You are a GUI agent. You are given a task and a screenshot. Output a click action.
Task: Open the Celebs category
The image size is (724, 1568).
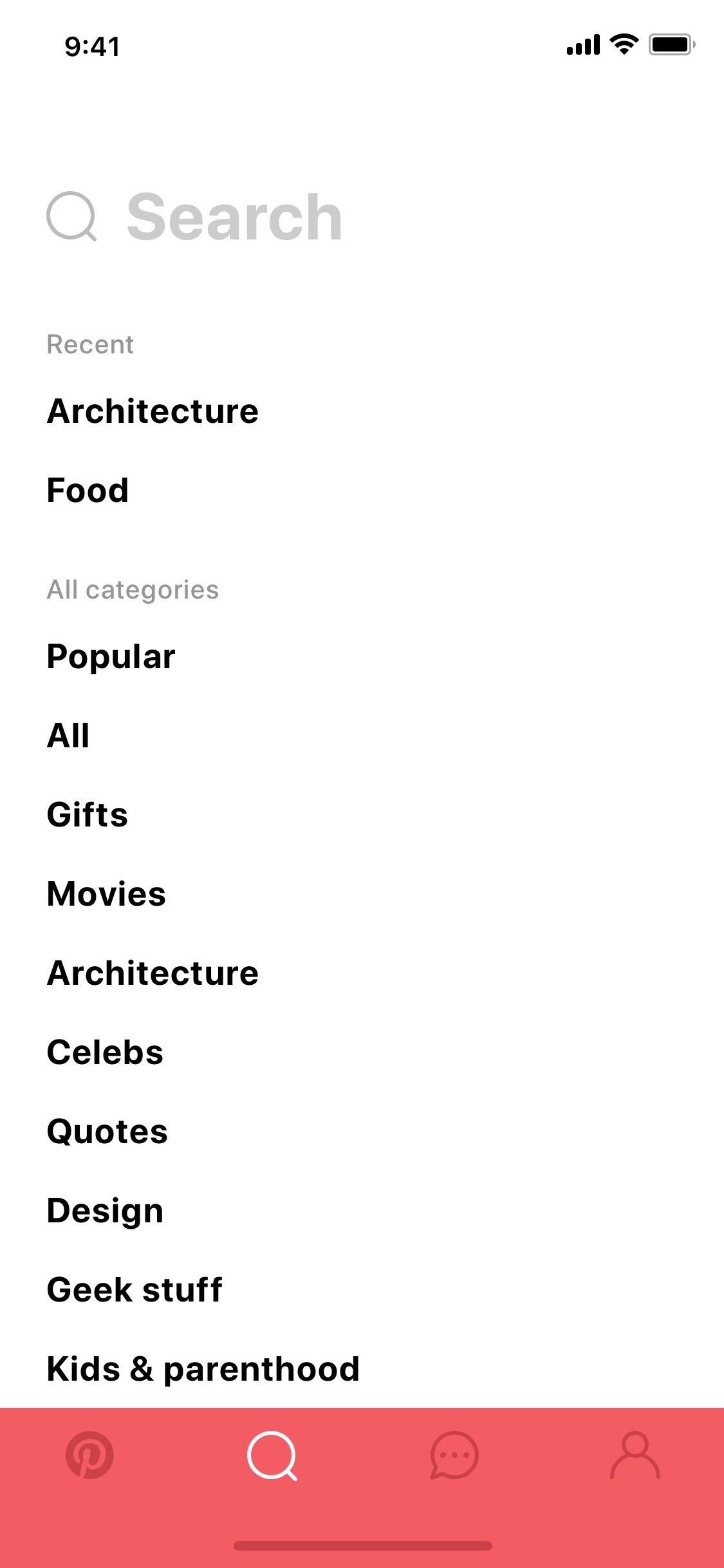pos(105,1052)
